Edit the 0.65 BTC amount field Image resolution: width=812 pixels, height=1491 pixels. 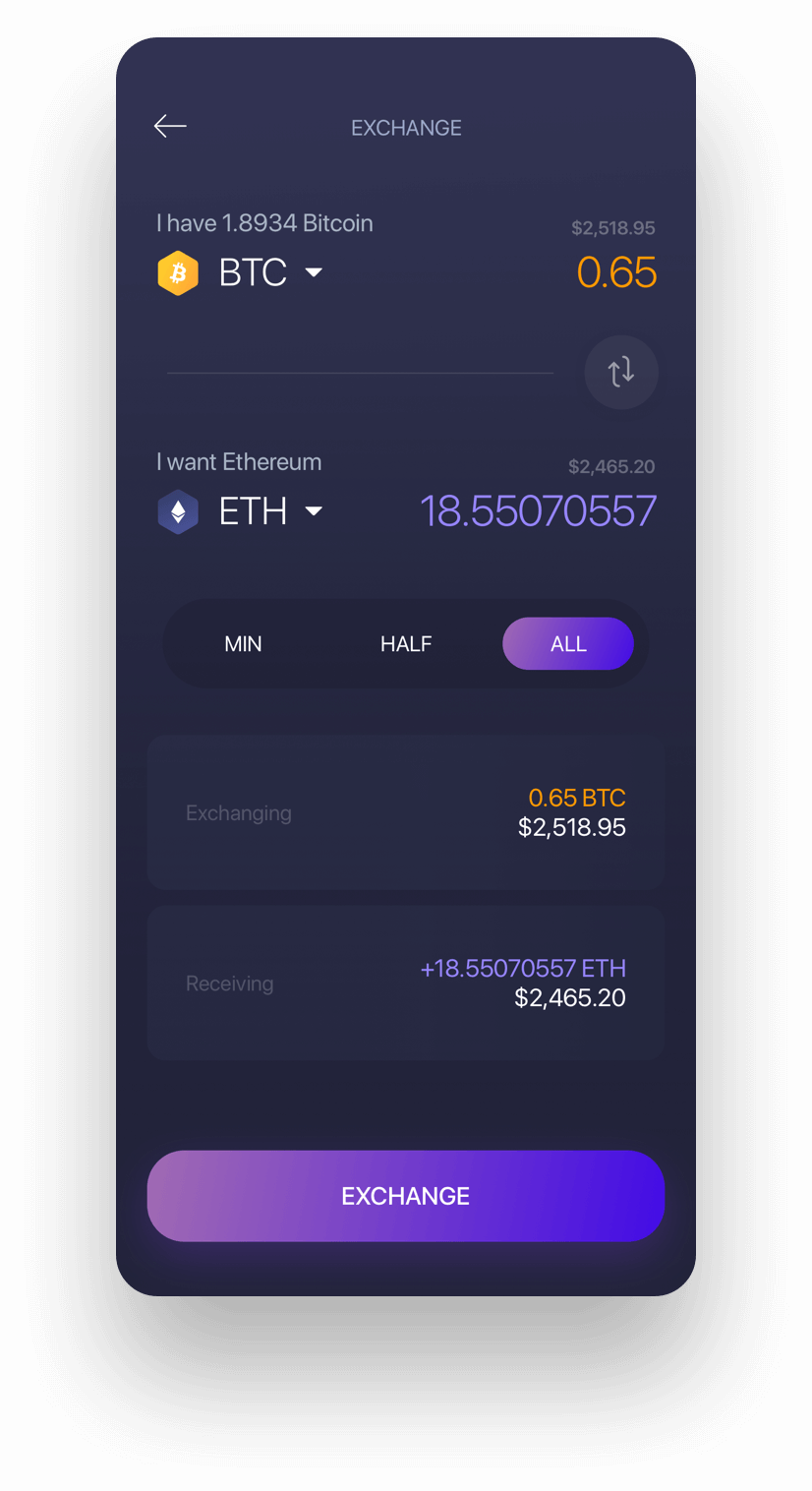click(x=617, y=272)
